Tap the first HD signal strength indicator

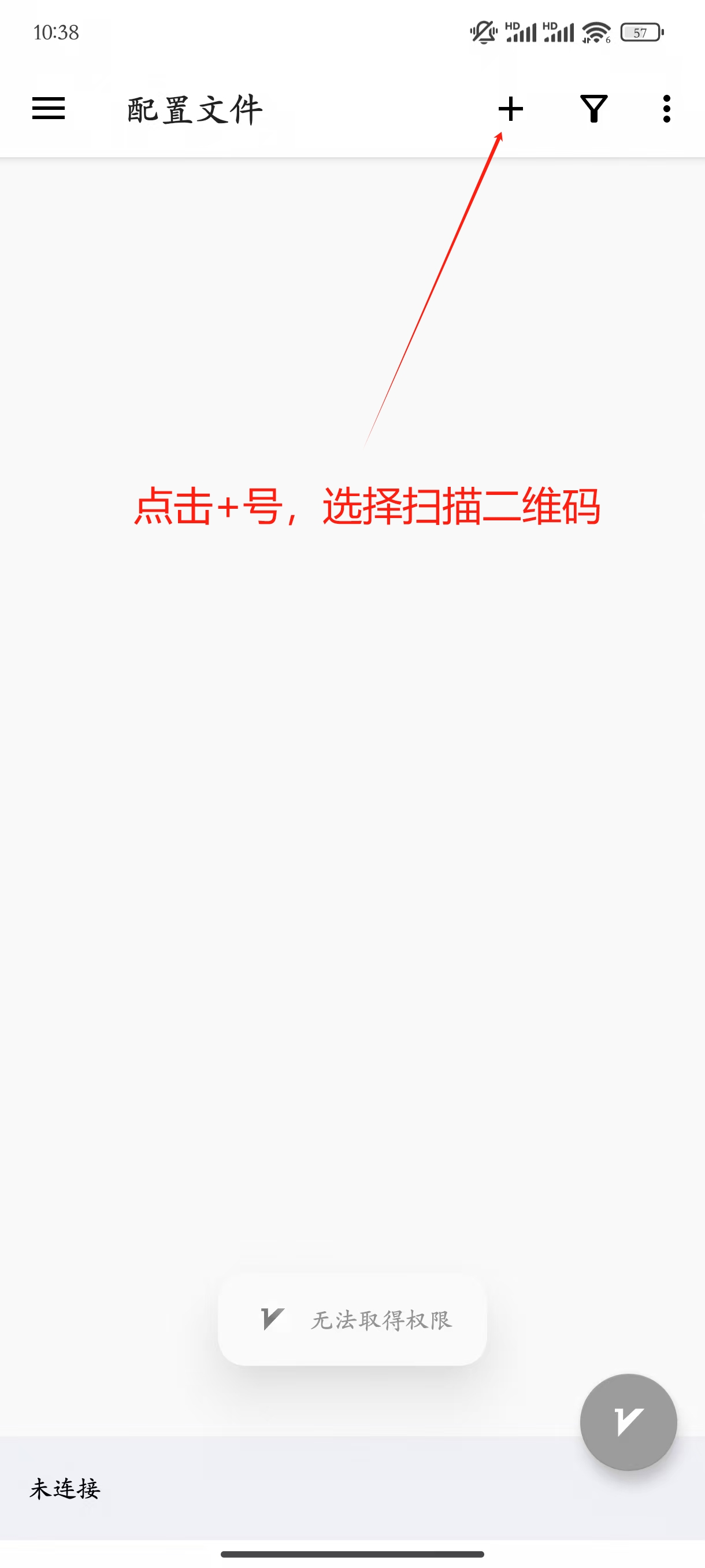tap(520, 32)
